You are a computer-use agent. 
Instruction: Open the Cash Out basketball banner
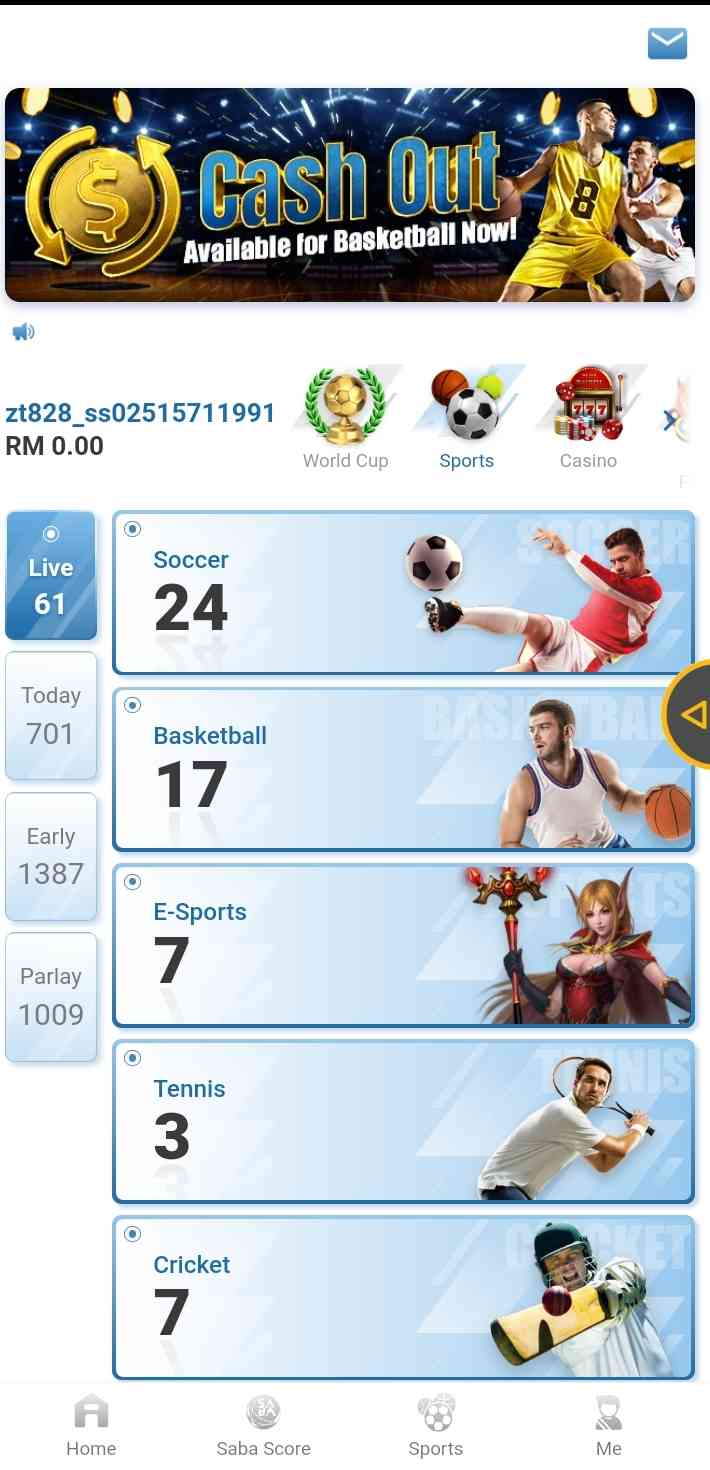point(350,195)
